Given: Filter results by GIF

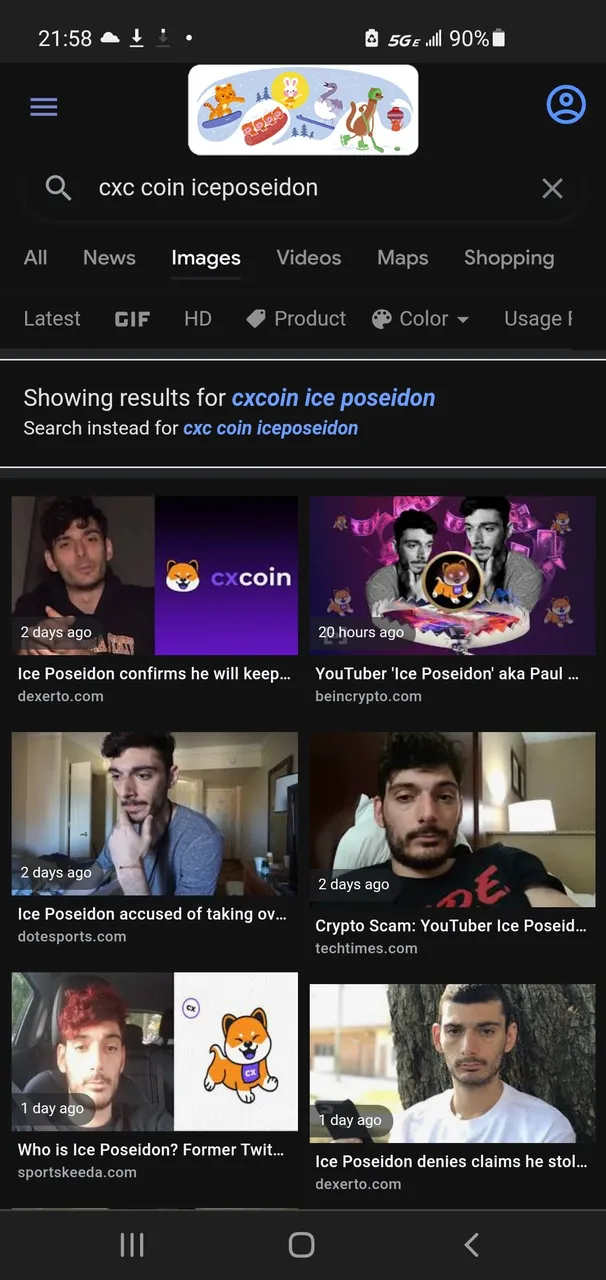Looking at the screenshot, I should [132, 319].
